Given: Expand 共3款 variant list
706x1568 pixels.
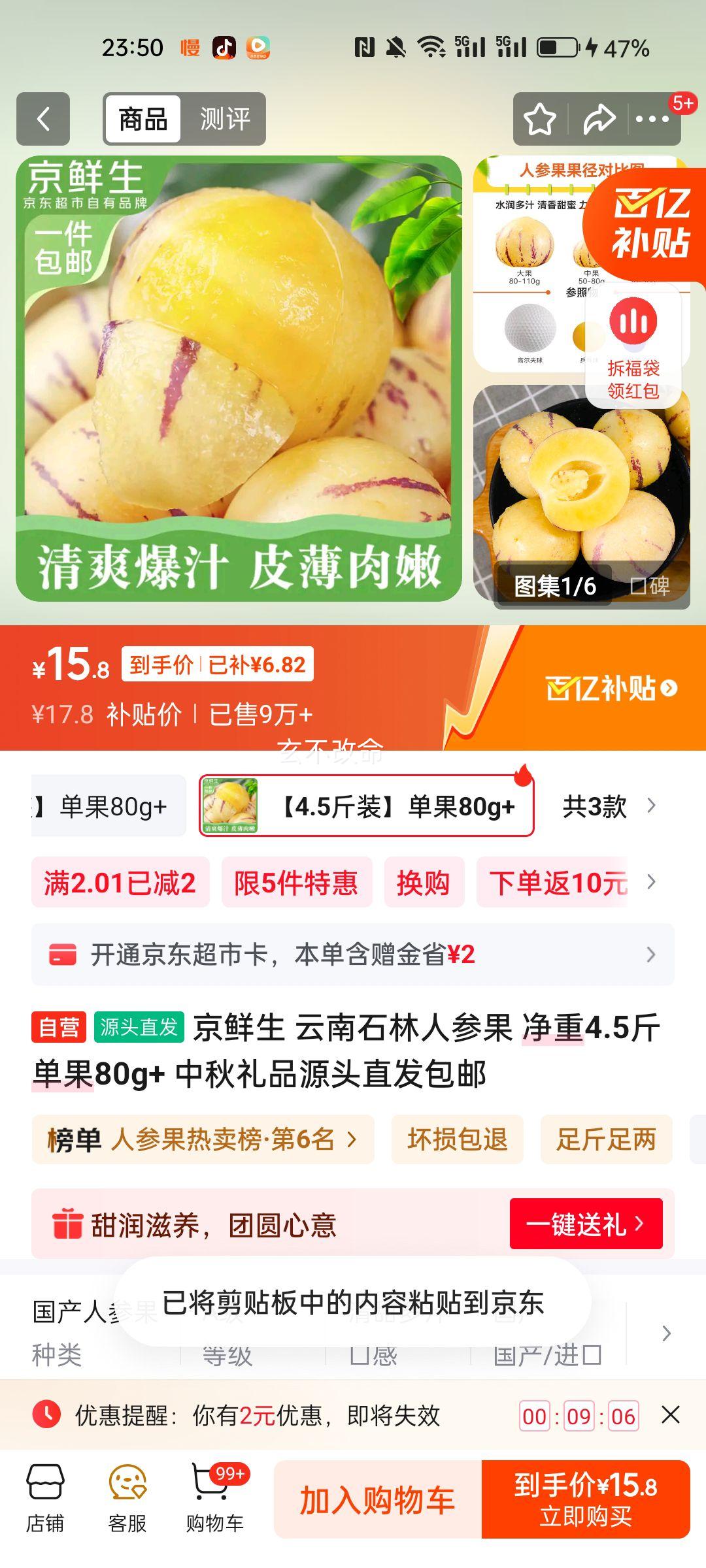Looking at the screenshot, I should (x=608, y=806).
